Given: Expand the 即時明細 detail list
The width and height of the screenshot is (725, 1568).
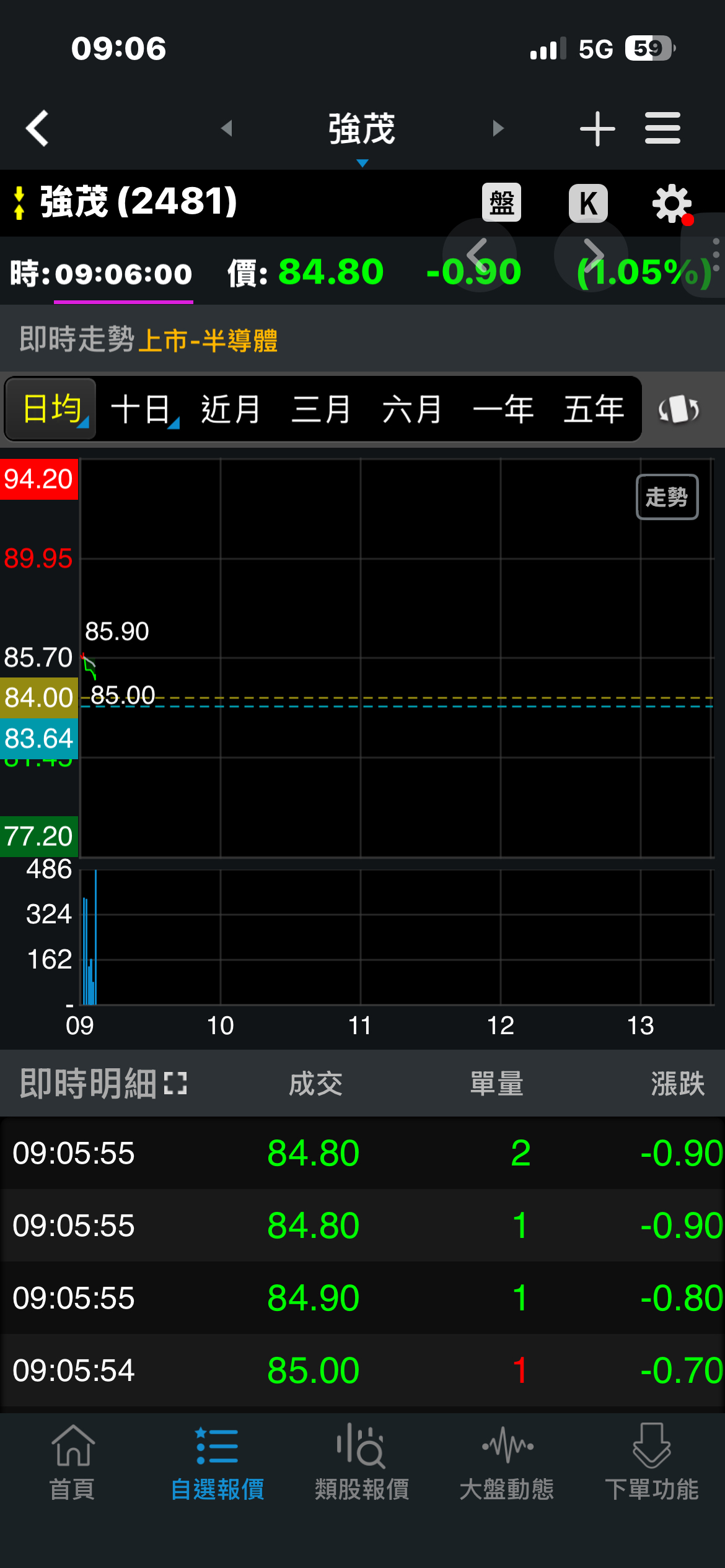Looking at the screenshot, I should pos(175,1084).
